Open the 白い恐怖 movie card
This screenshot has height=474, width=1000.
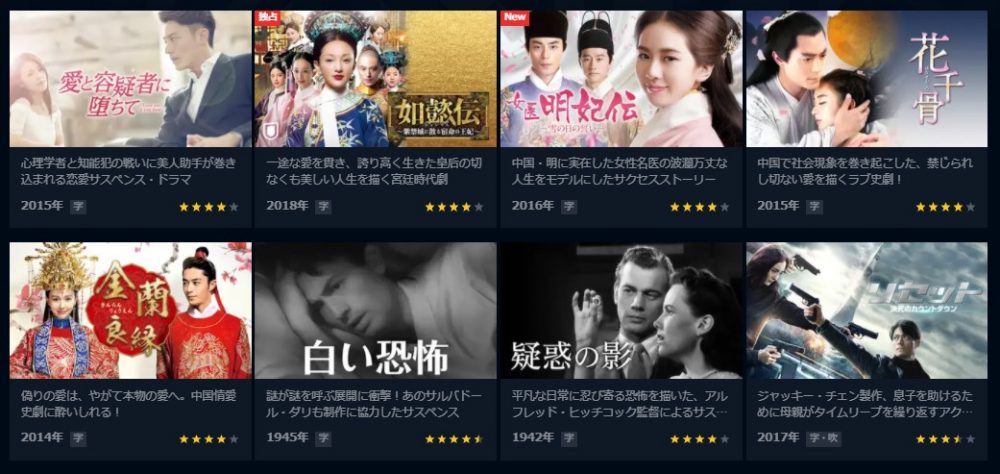tap(375, 311)
